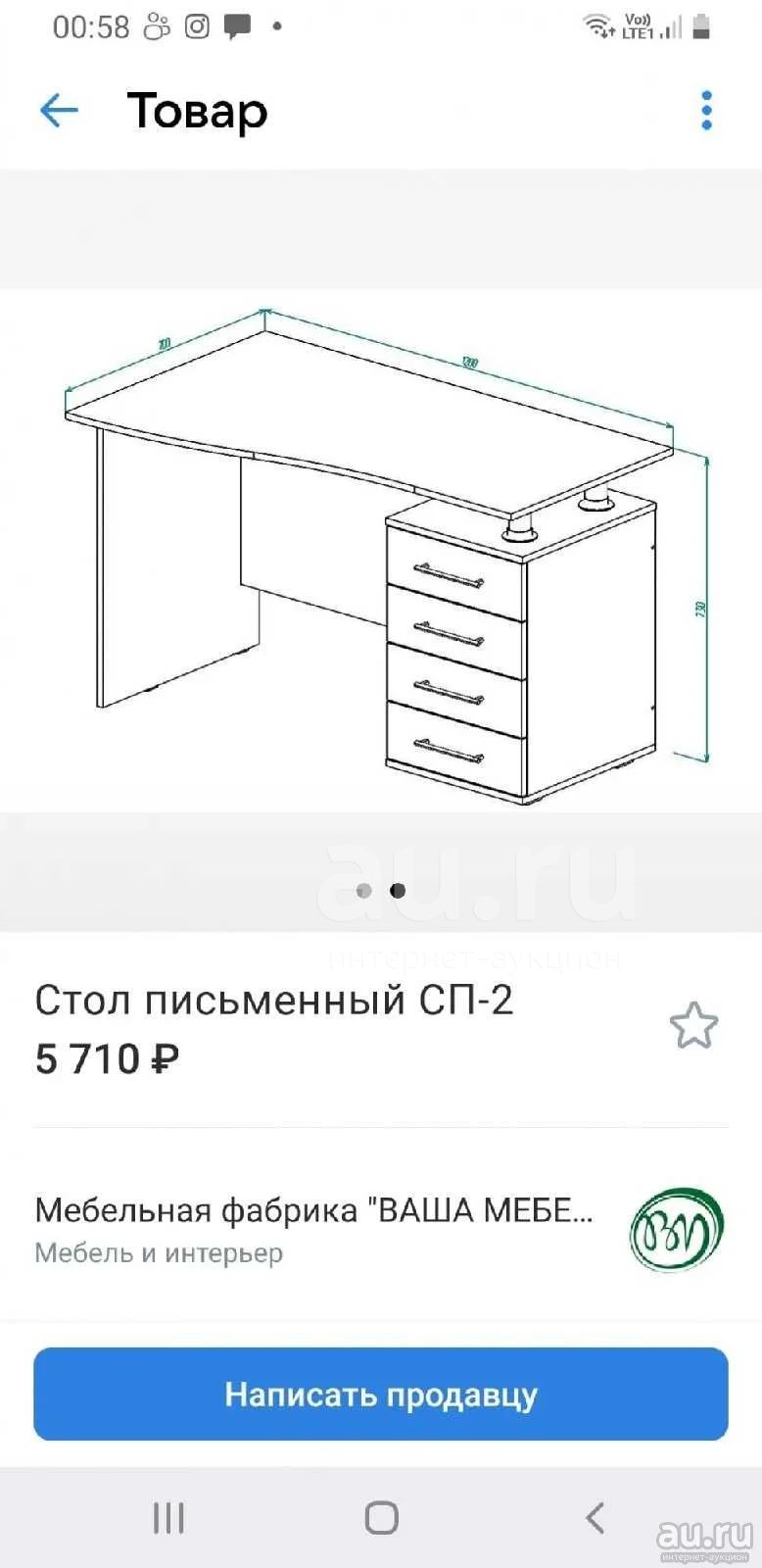Screen dimensions: 762x1568
Task: Open the seller "ВАША МЕБЕ…" furniture factory page
Action: click(x=381, y=1229)
